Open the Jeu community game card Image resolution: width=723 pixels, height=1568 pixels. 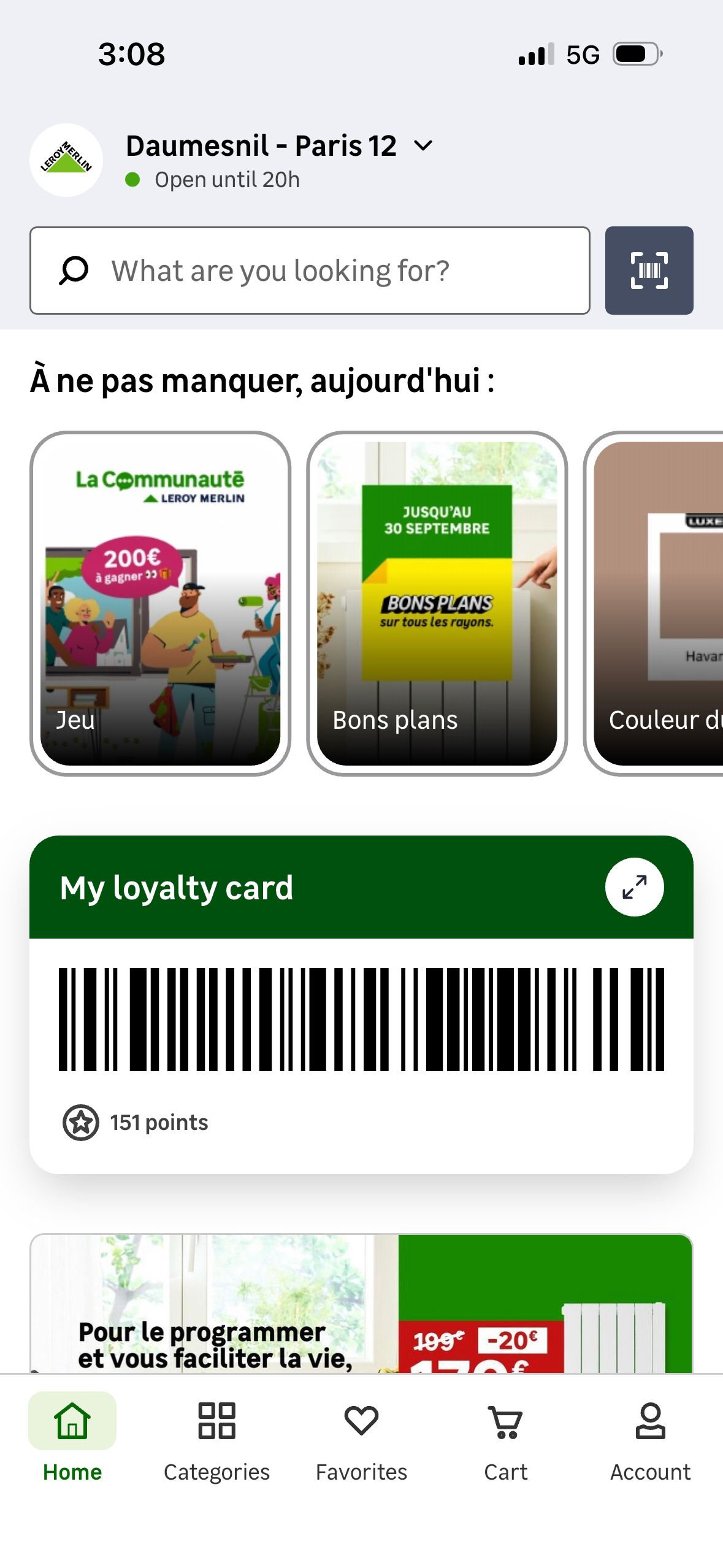click(160, 603)
